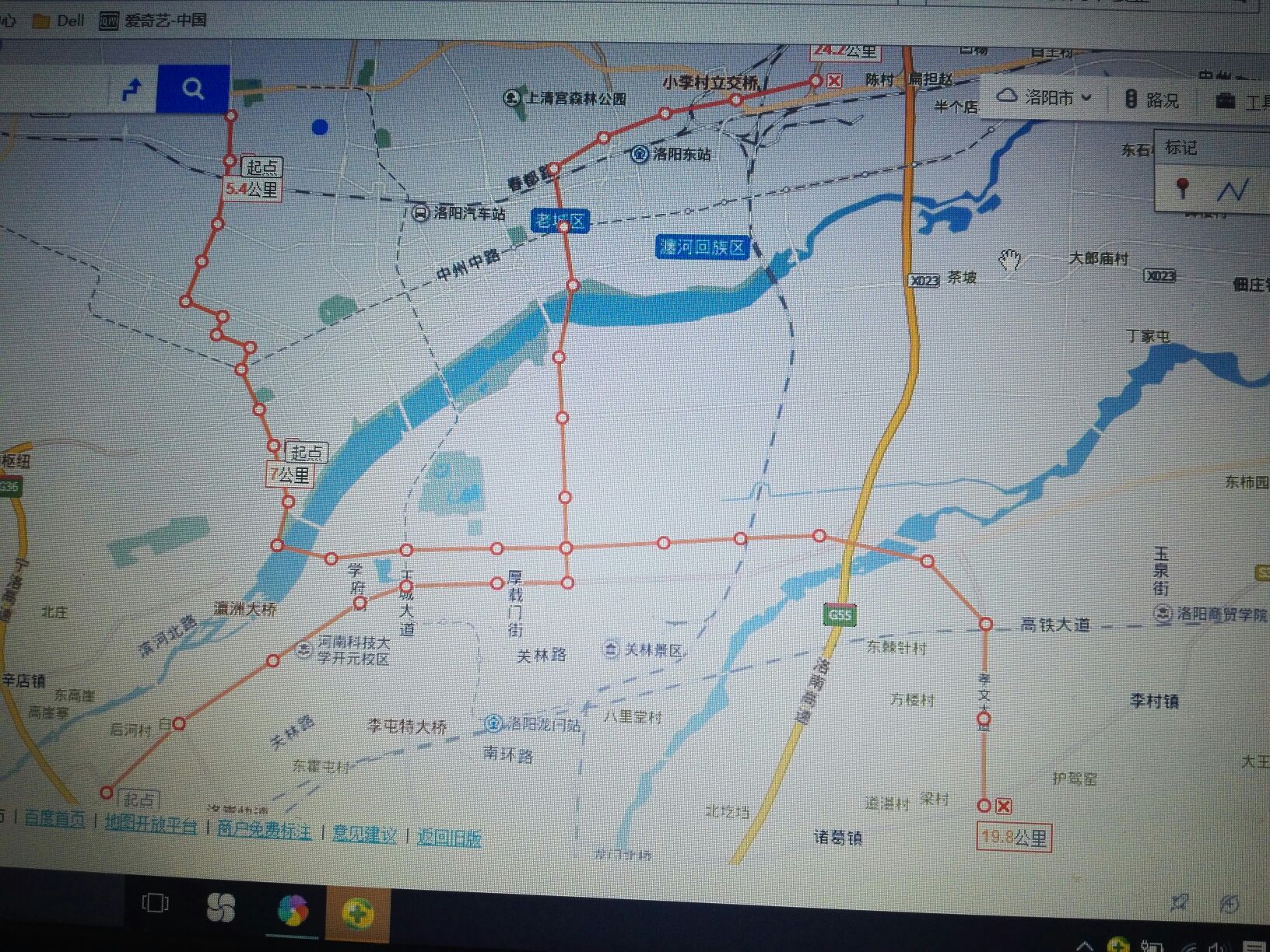1270x952 pixels.
Task: Open the Dell bookmarks folder
Action: 59,20
